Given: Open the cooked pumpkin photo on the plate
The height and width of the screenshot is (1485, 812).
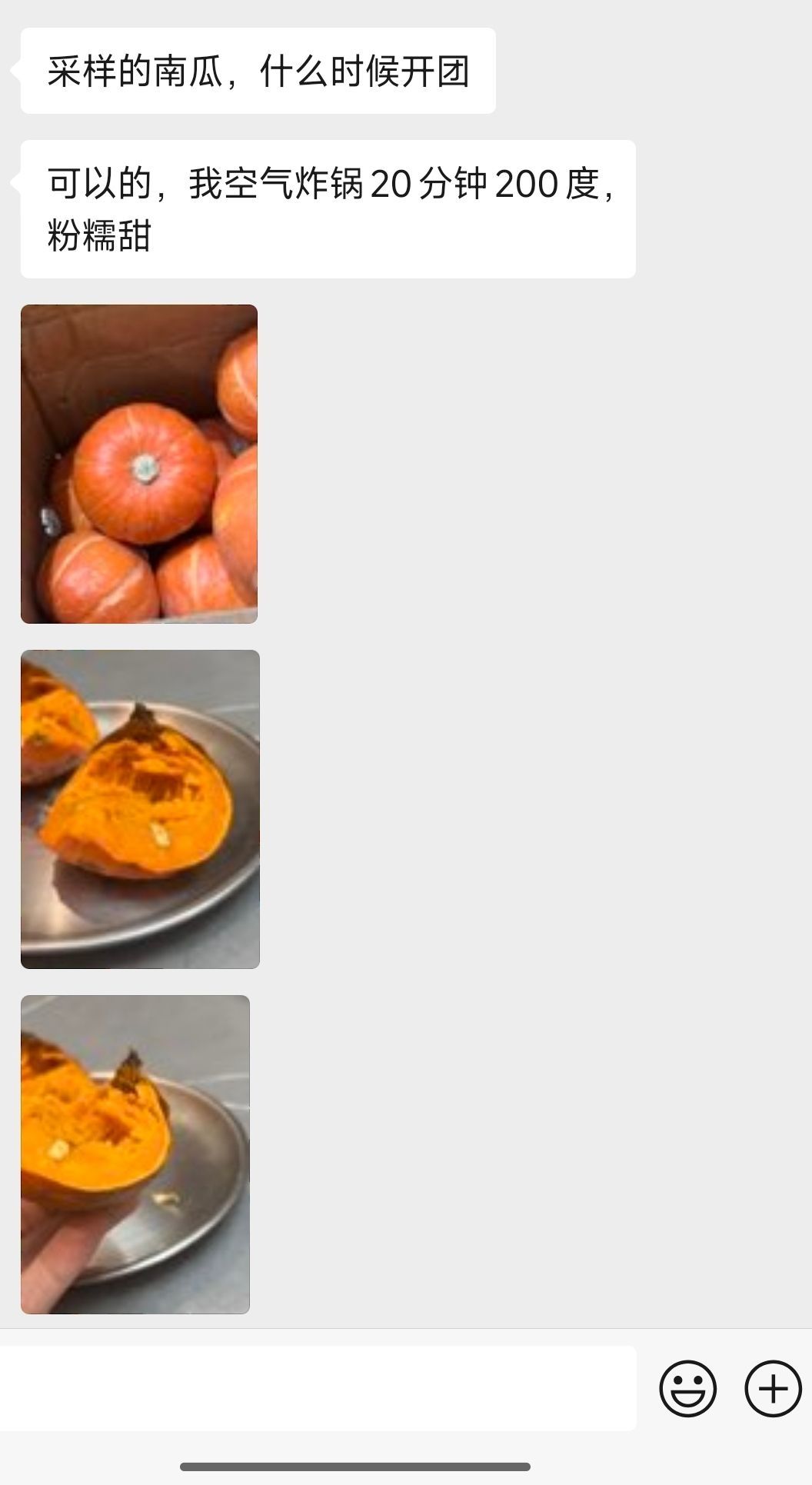Looking at the screenshot, I should pyautogui.click(x=140, y=809).
